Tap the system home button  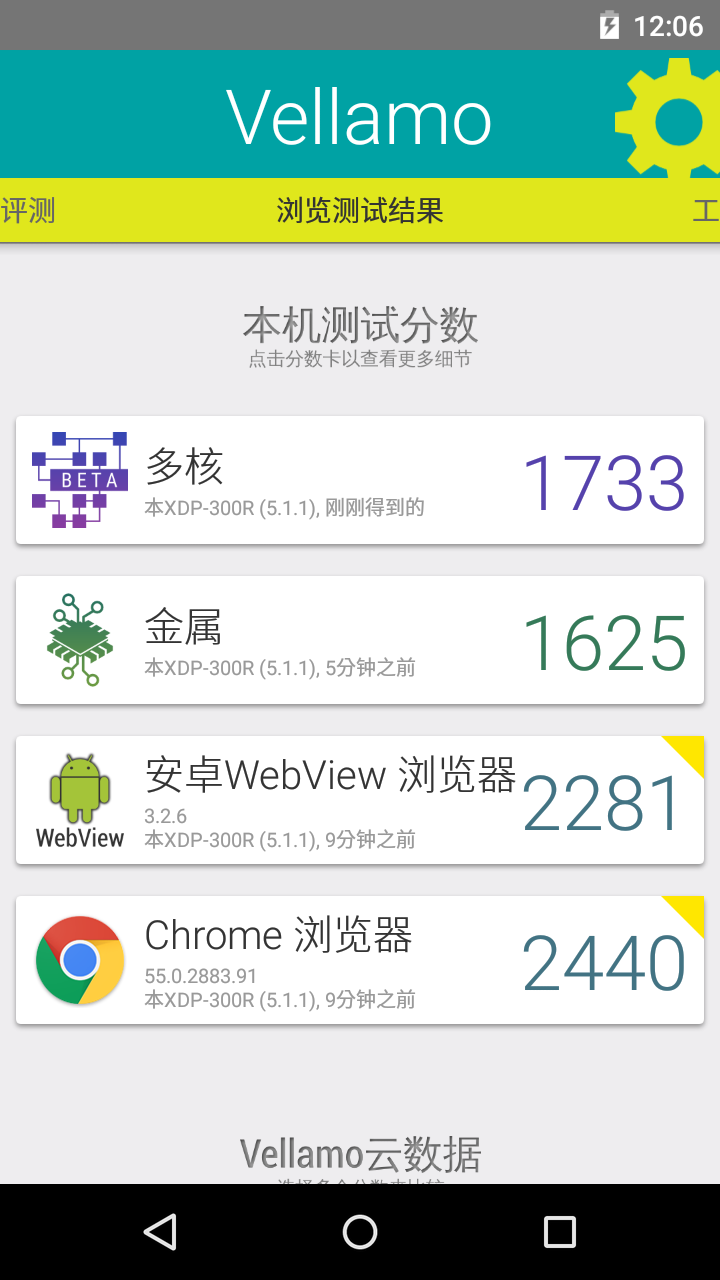[x=360, y=1232]
